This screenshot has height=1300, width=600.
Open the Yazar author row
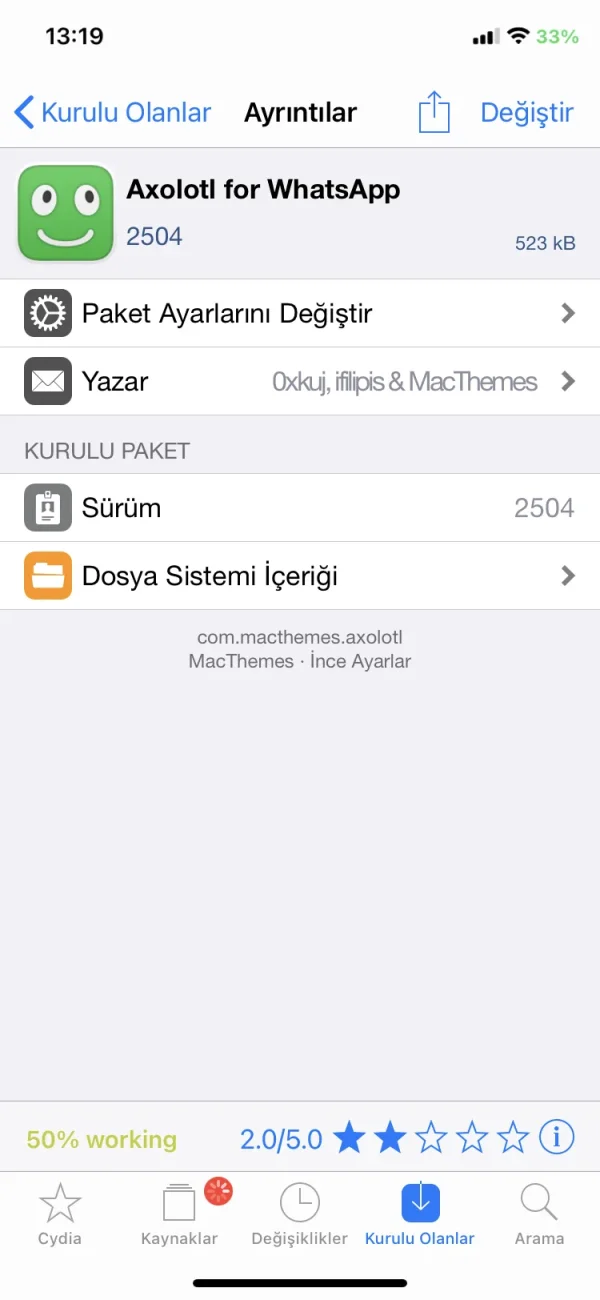[300, 381]
